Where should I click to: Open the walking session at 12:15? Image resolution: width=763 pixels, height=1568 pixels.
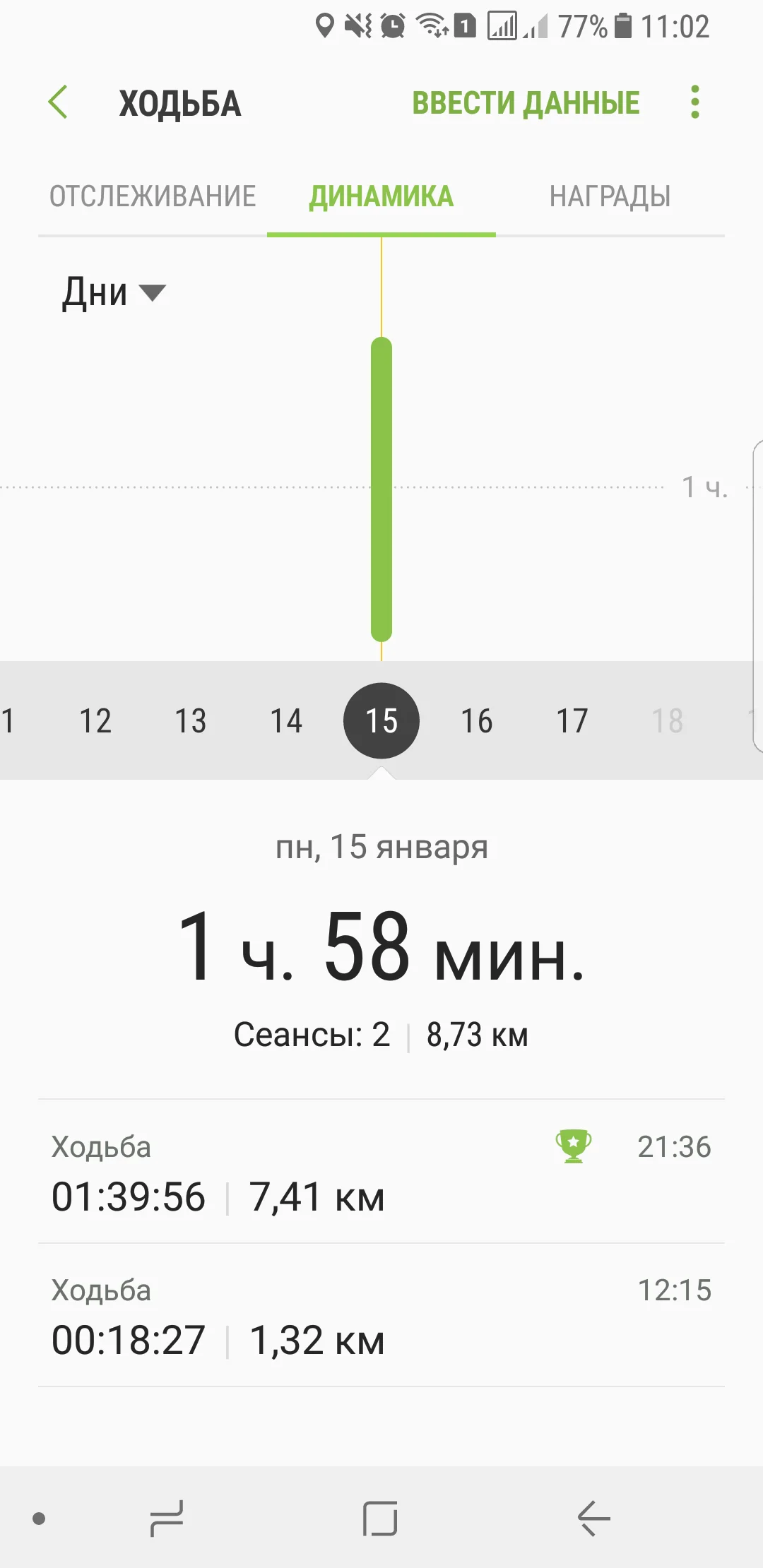381,1315
